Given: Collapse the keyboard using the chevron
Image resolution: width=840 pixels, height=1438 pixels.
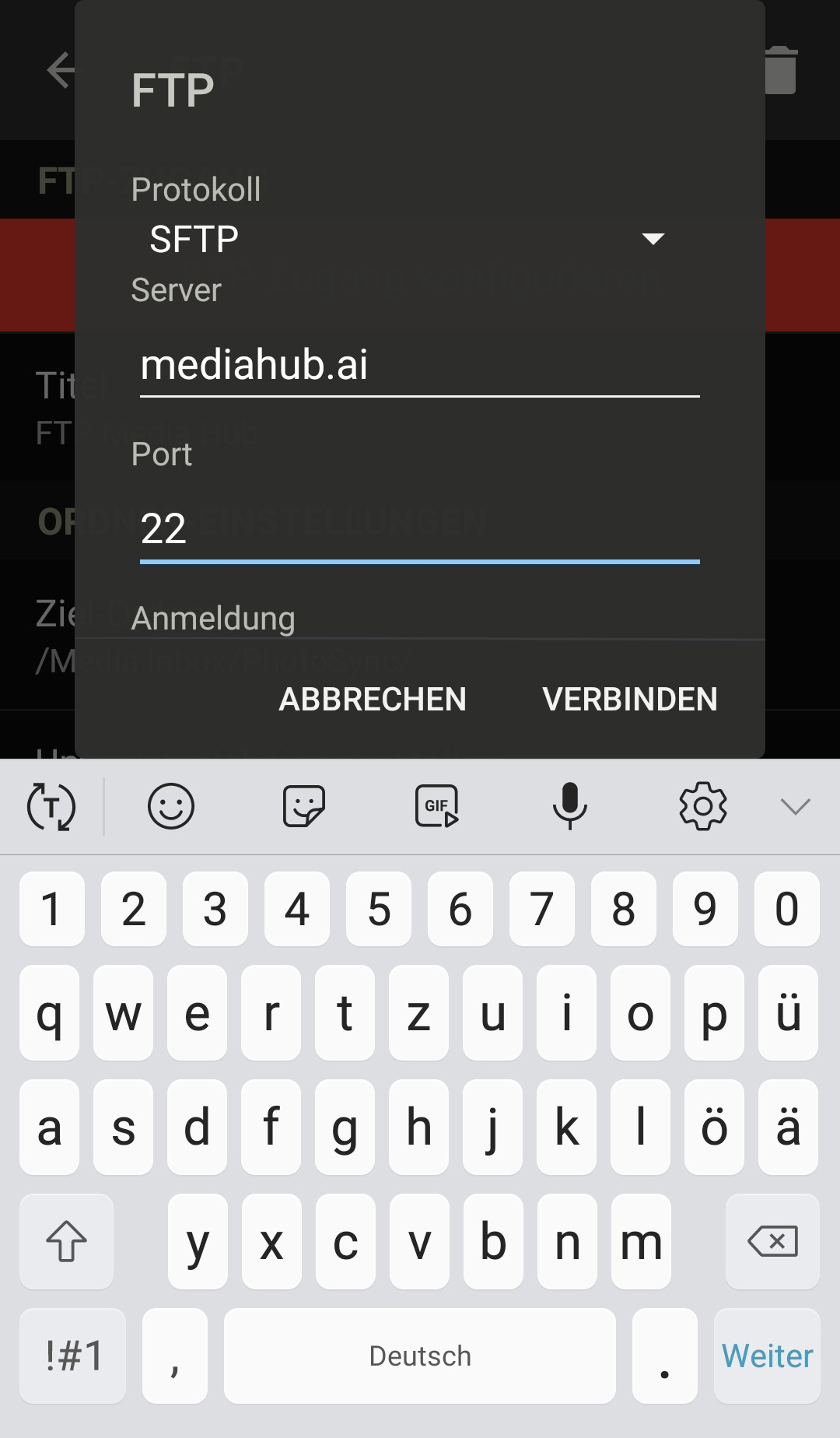Looking at the screenshot, I should tap(792, 807).
